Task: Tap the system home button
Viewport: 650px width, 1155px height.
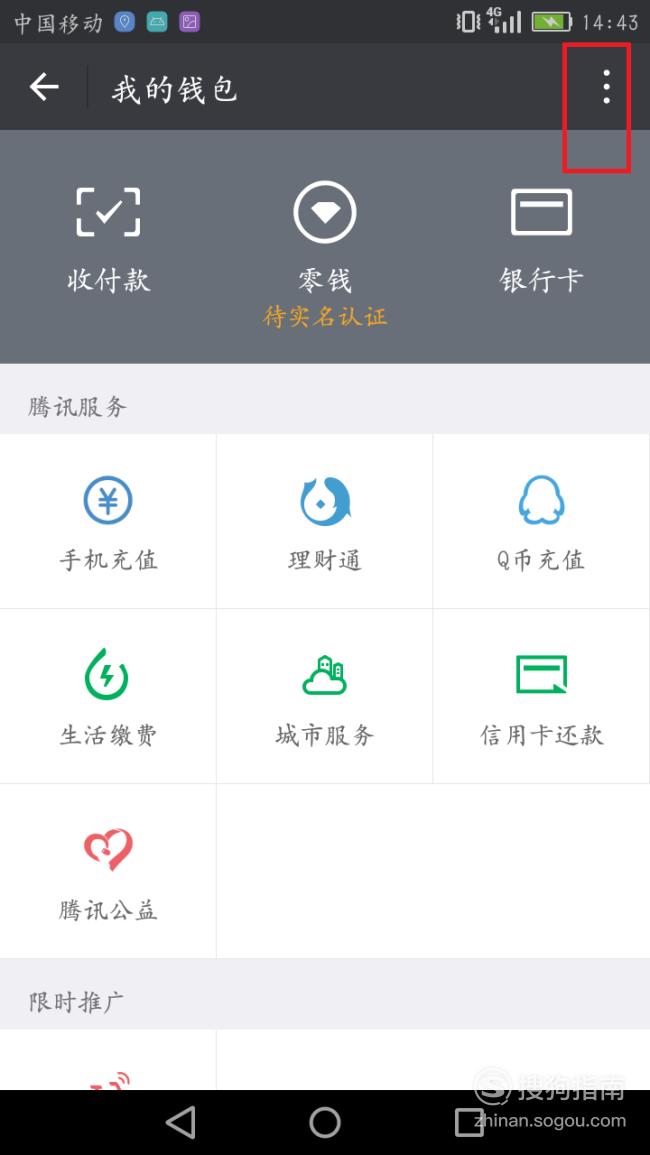Action: tap(325, 1123)
